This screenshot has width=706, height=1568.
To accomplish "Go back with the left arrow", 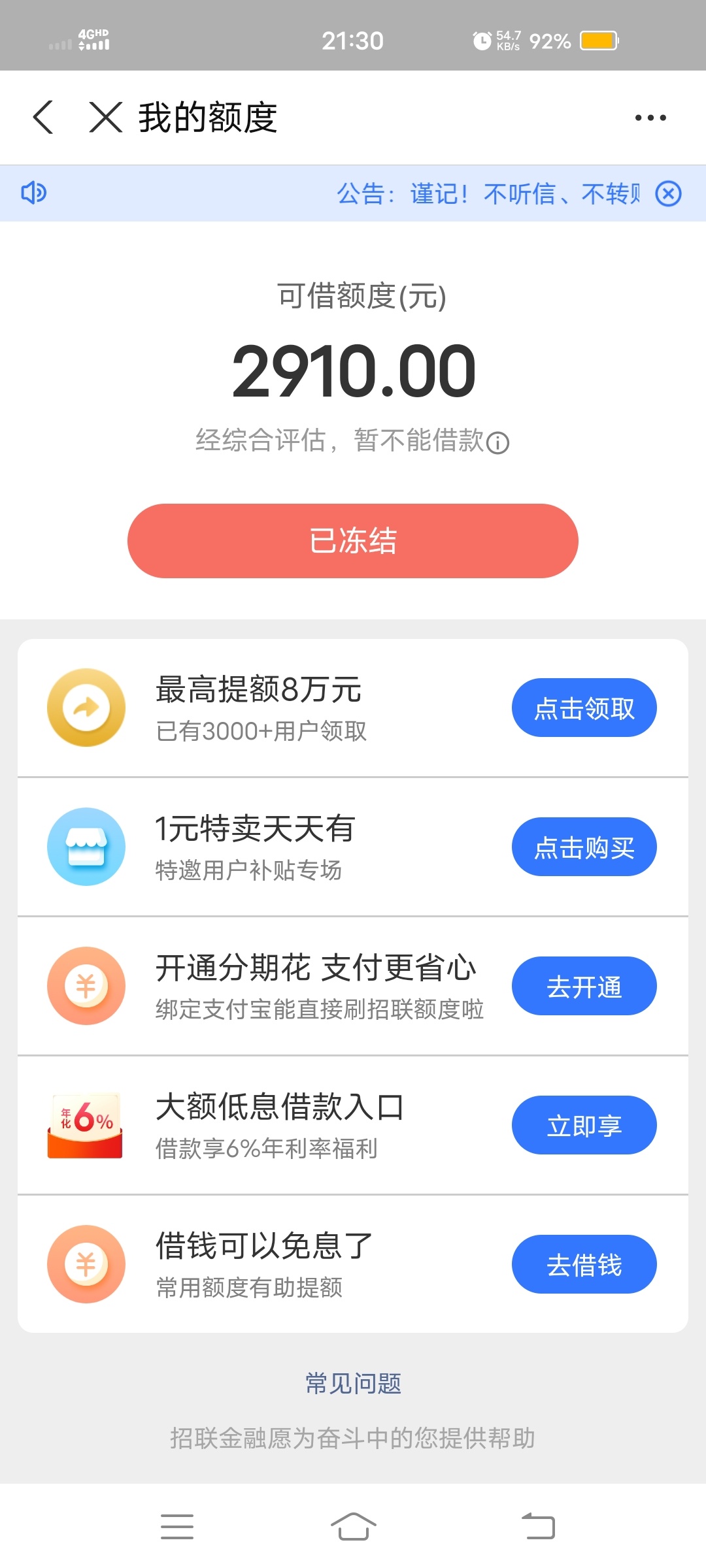I will point(43,118).
